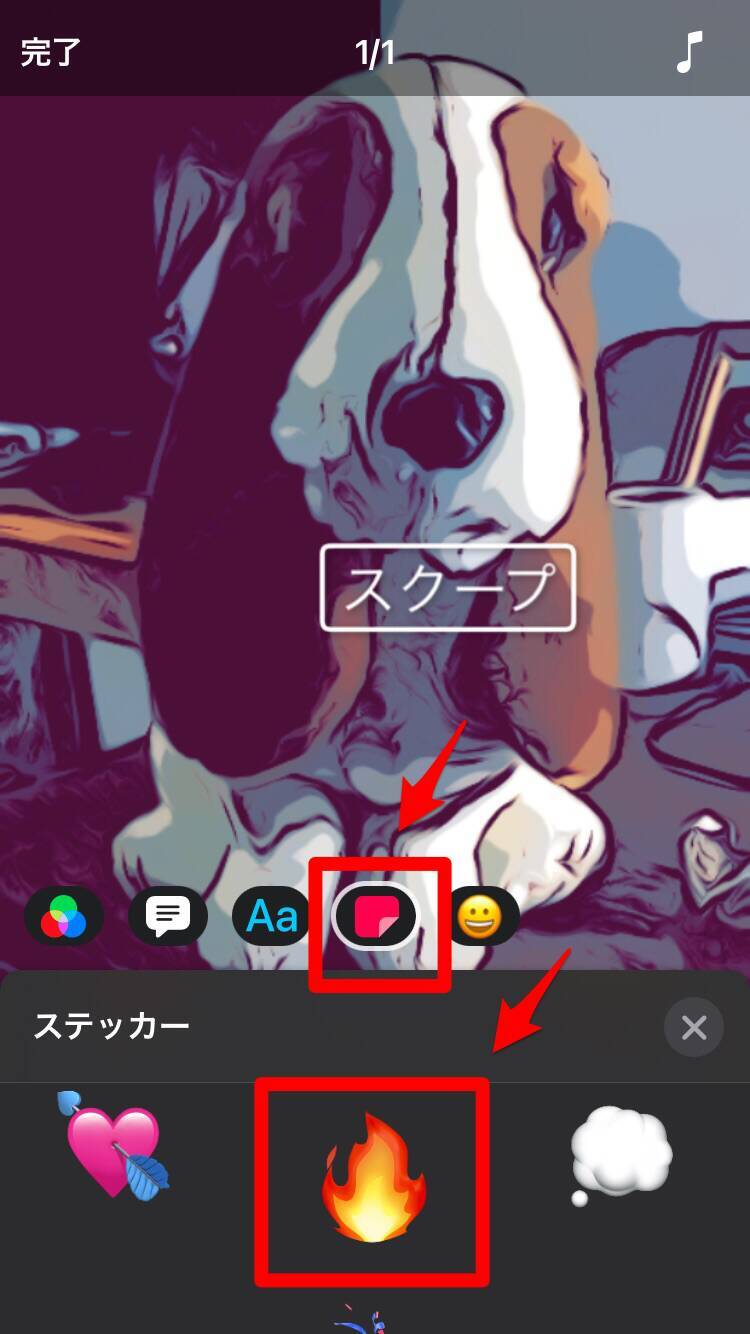
Task: Tap 完了 to finish editing
Action: coord(51,52)
